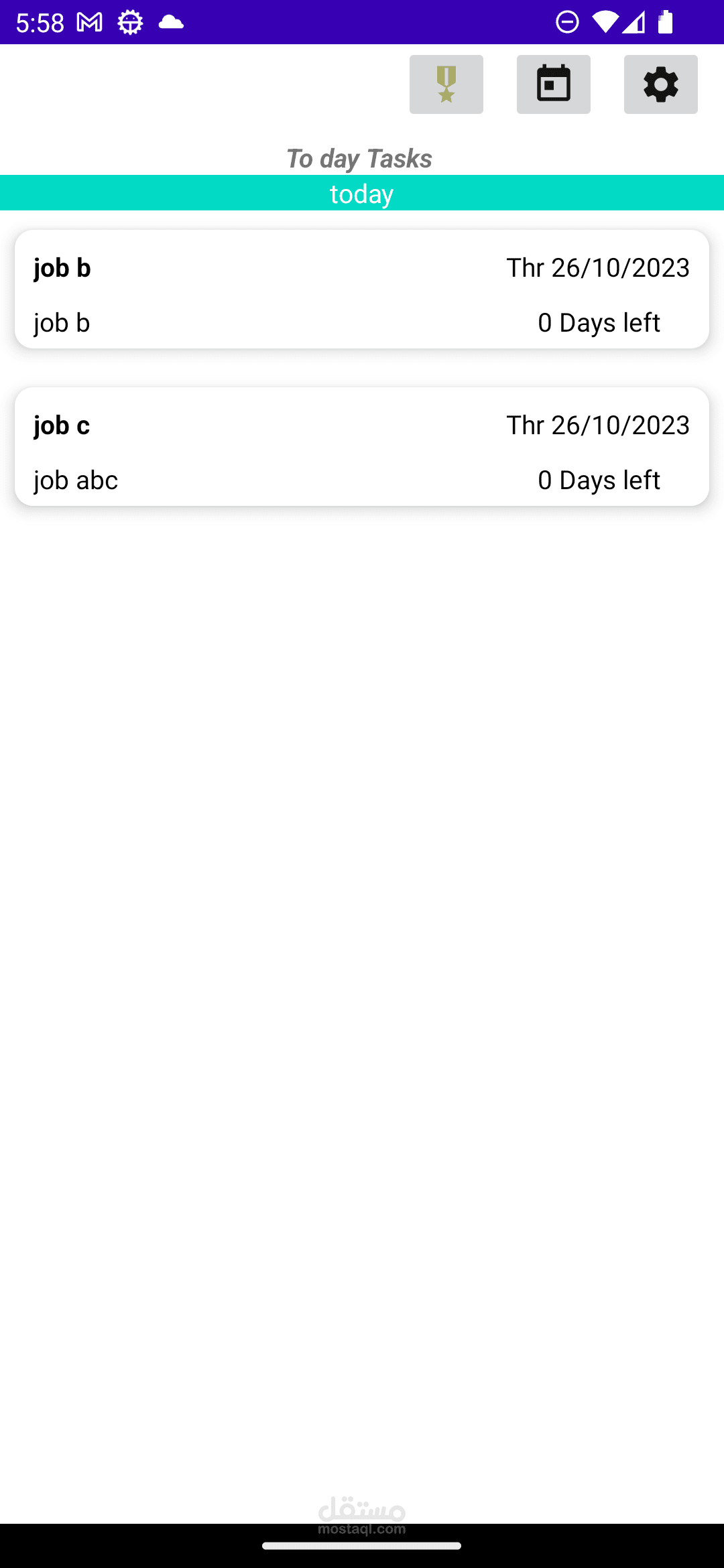The height and width of the screenshot is (1568, 724).
Task: Open the job b task card
Action: [362, 289]
